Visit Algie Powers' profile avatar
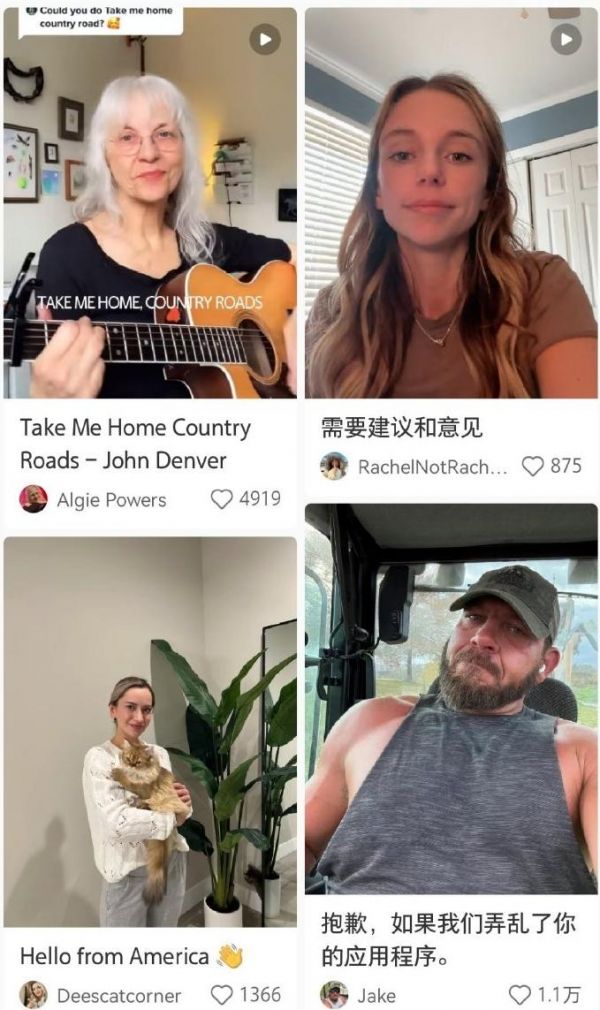 [33, 498]
